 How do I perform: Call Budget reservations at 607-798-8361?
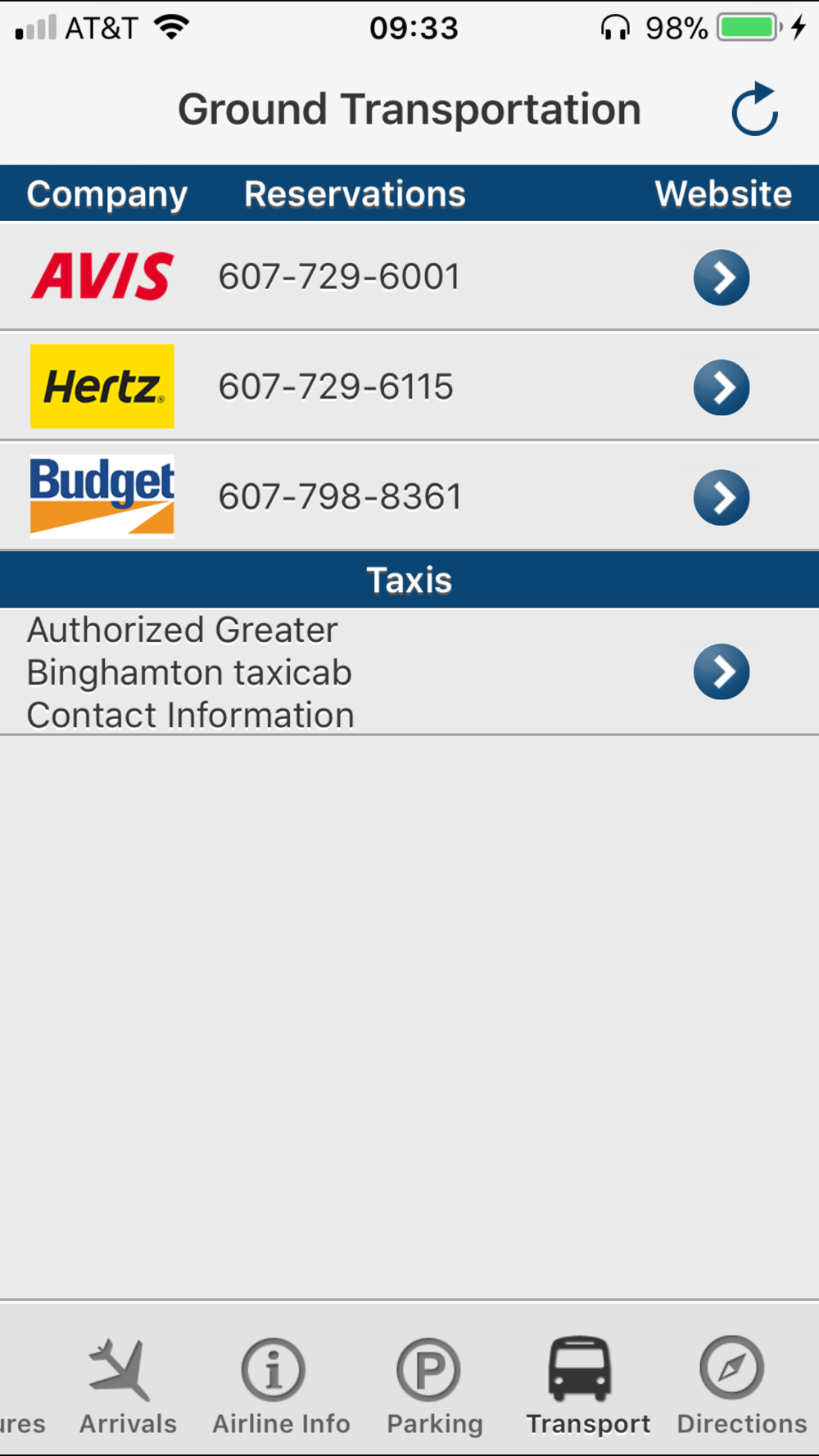(x=340, y=496)
